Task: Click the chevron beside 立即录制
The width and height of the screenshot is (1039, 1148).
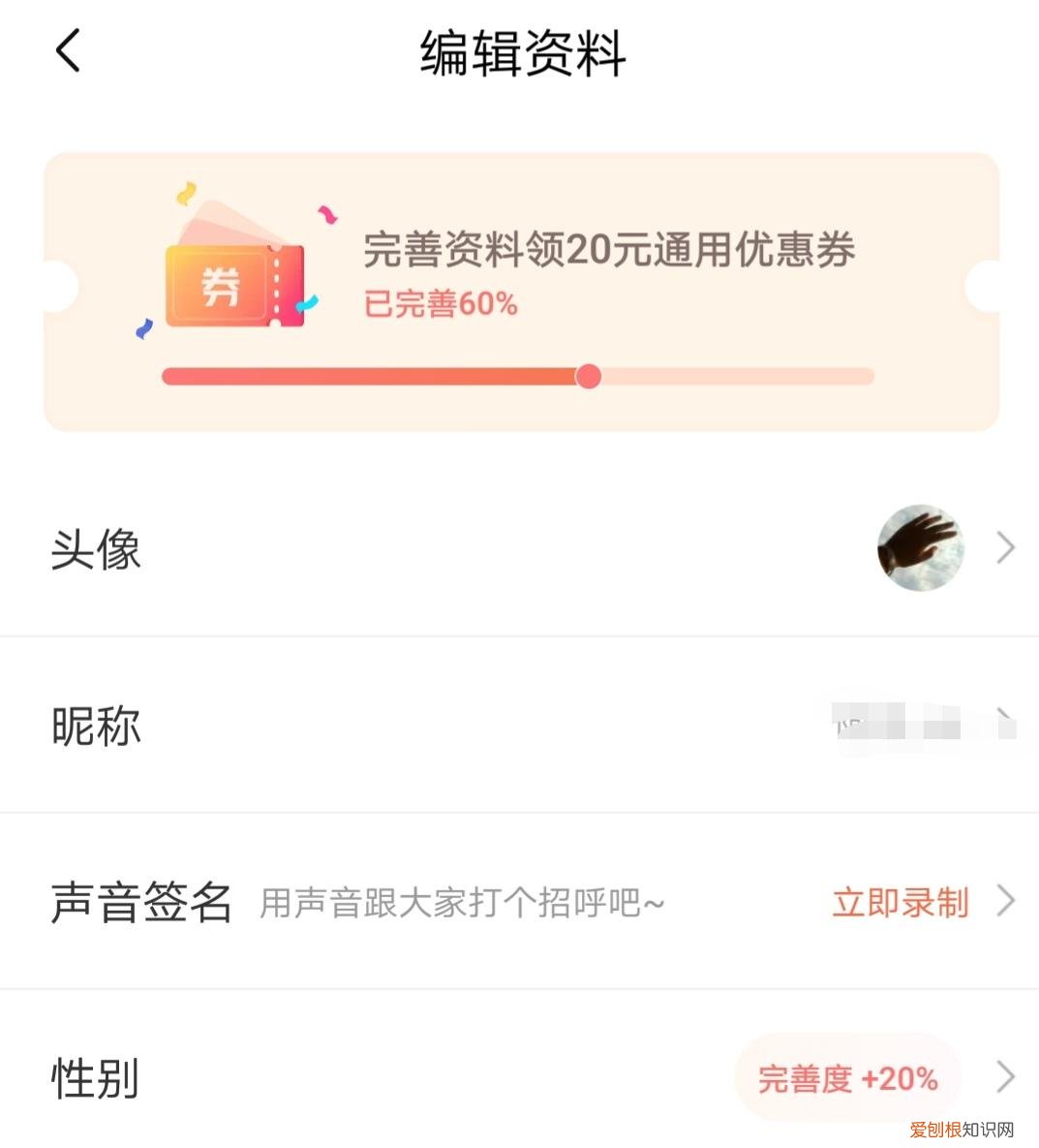Action: [1004, 903]
